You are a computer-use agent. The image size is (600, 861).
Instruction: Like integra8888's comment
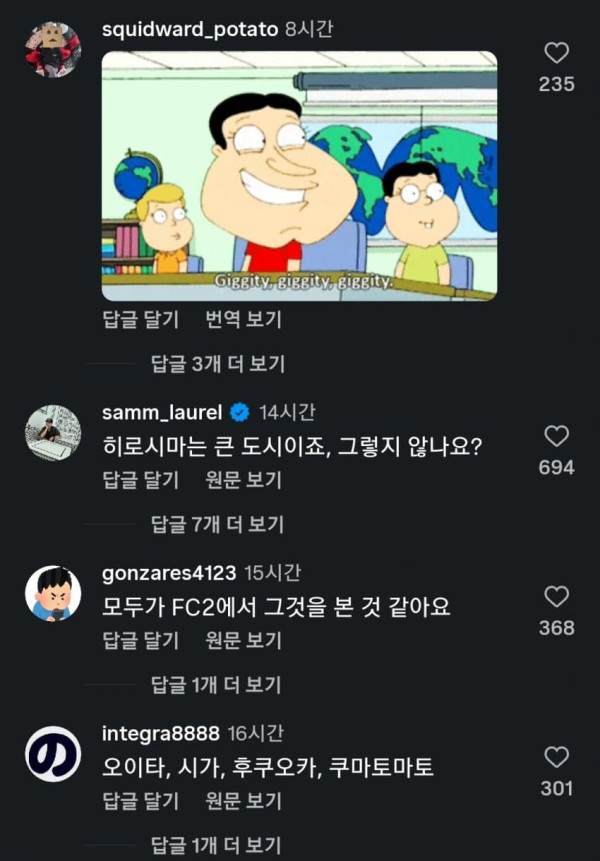(x=556, y=757)
